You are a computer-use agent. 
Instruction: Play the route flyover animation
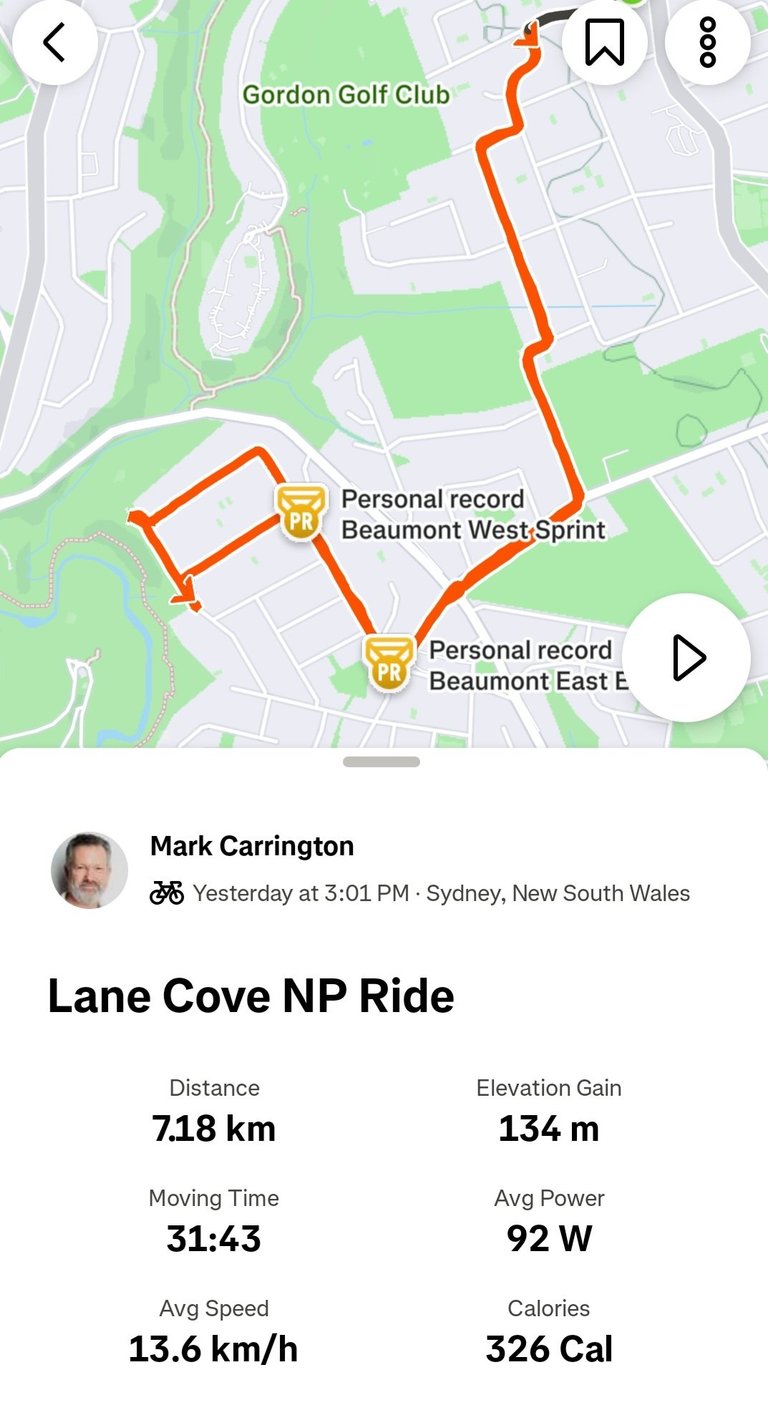pyautogui.click(x=687, y=658)
